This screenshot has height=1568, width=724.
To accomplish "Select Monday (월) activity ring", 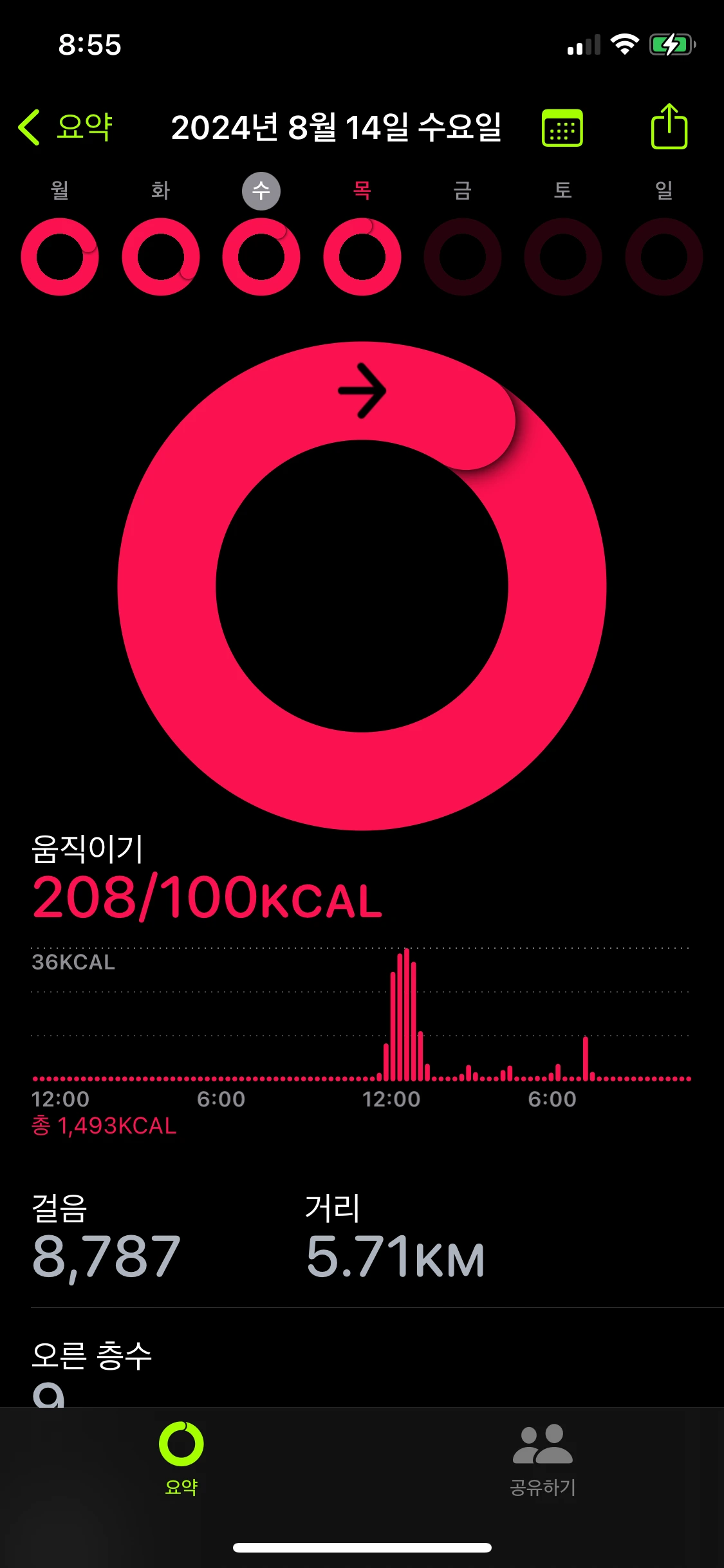I will [x=60, y=257].
